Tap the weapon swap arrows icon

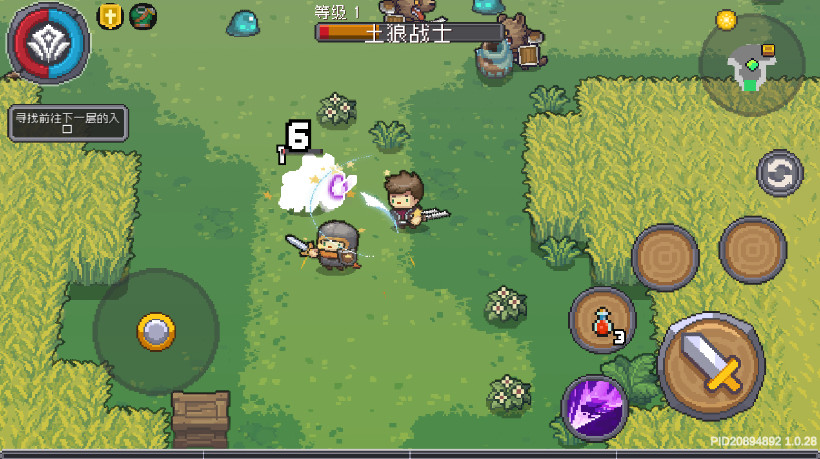tap(779, 174)
